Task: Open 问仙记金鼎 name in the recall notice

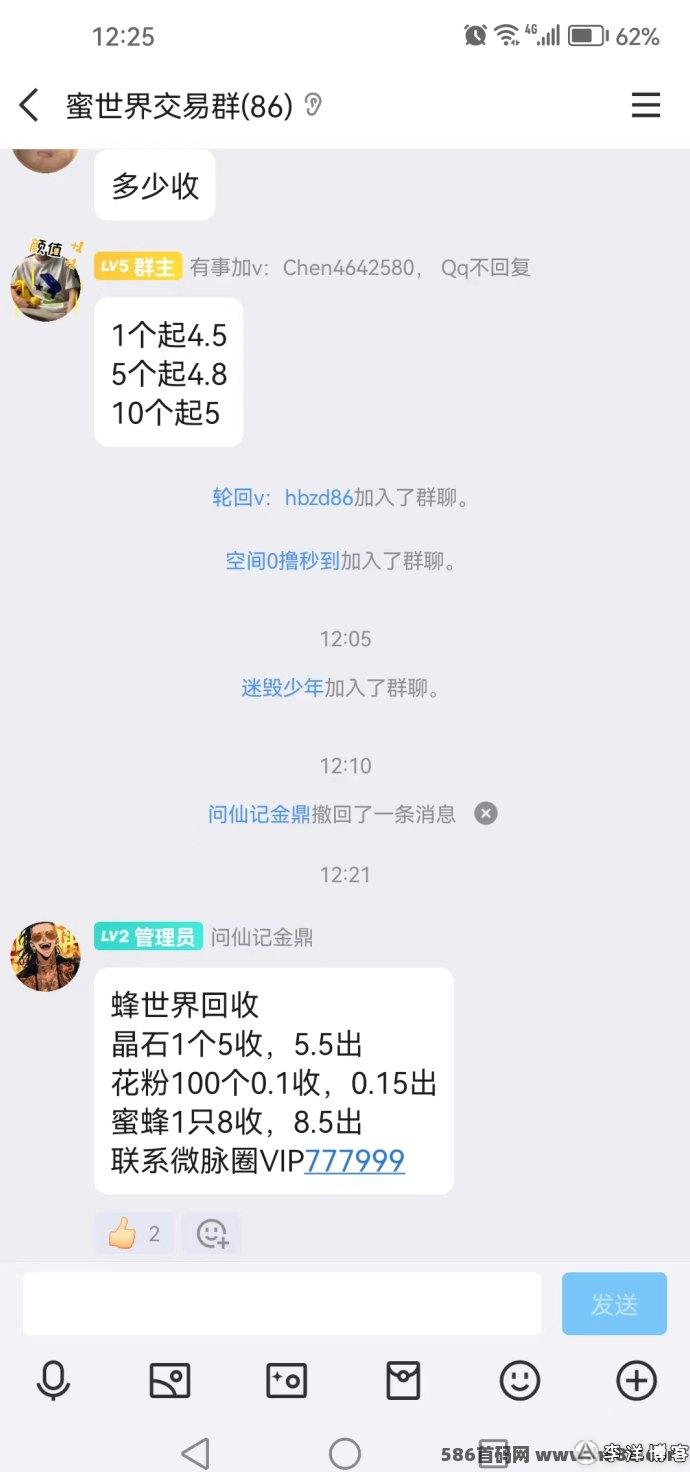Action: pyautogui.click(x=259, y=814)
